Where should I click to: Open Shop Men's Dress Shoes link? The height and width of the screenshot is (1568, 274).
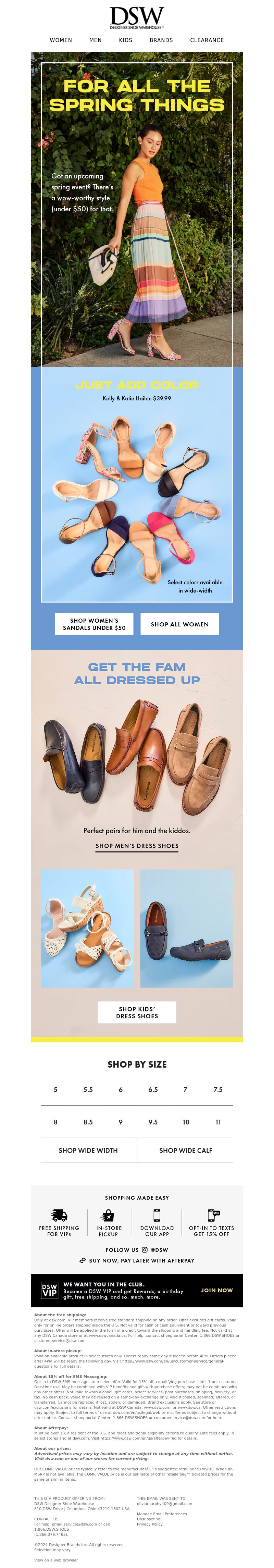pos(137,845)
